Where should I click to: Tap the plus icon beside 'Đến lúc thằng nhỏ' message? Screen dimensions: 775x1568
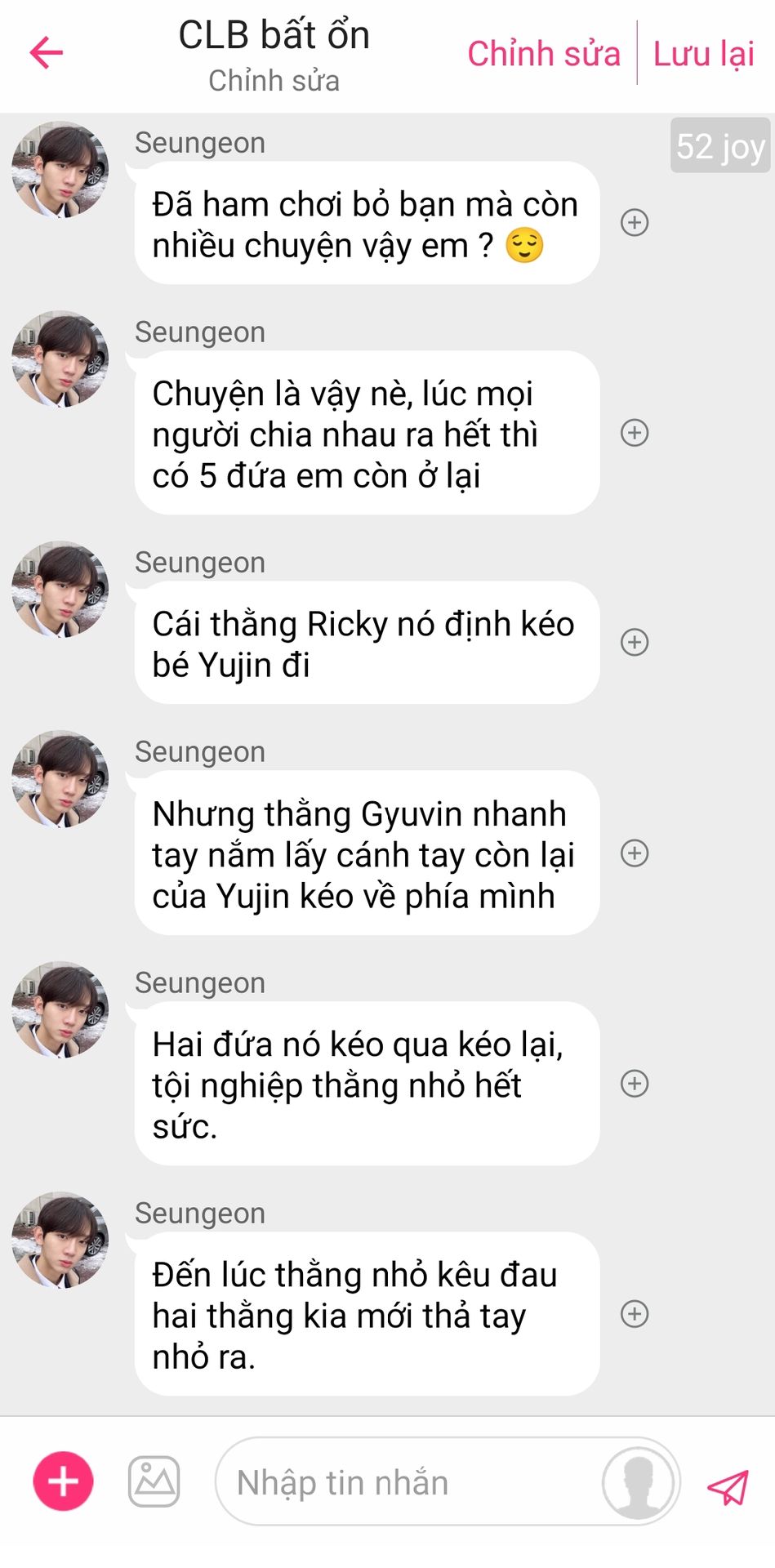[635, 1314]
